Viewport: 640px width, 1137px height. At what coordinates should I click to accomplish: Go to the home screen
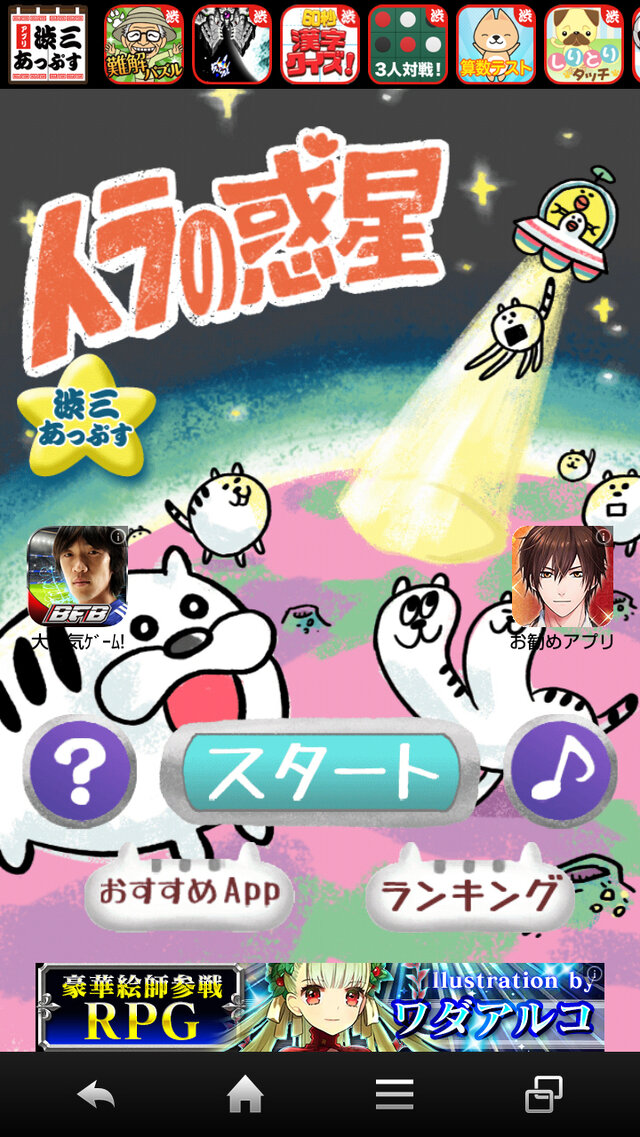tap(245, 1096)
